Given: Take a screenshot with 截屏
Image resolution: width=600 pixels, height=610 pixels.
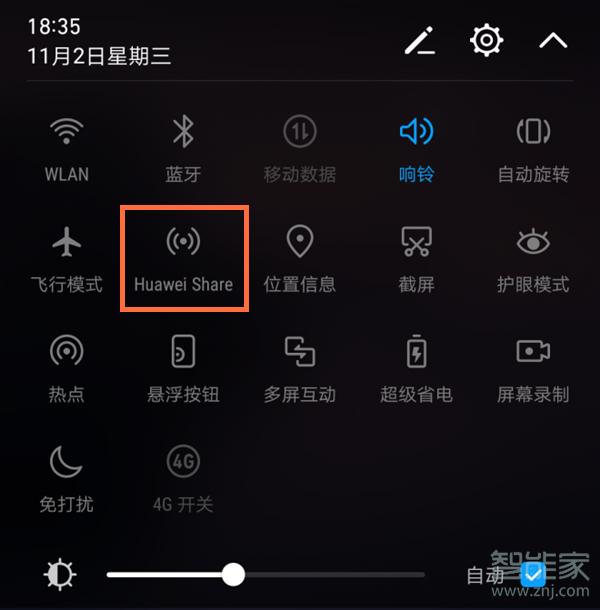Looking at the screenshot, I should click(416, 242).
